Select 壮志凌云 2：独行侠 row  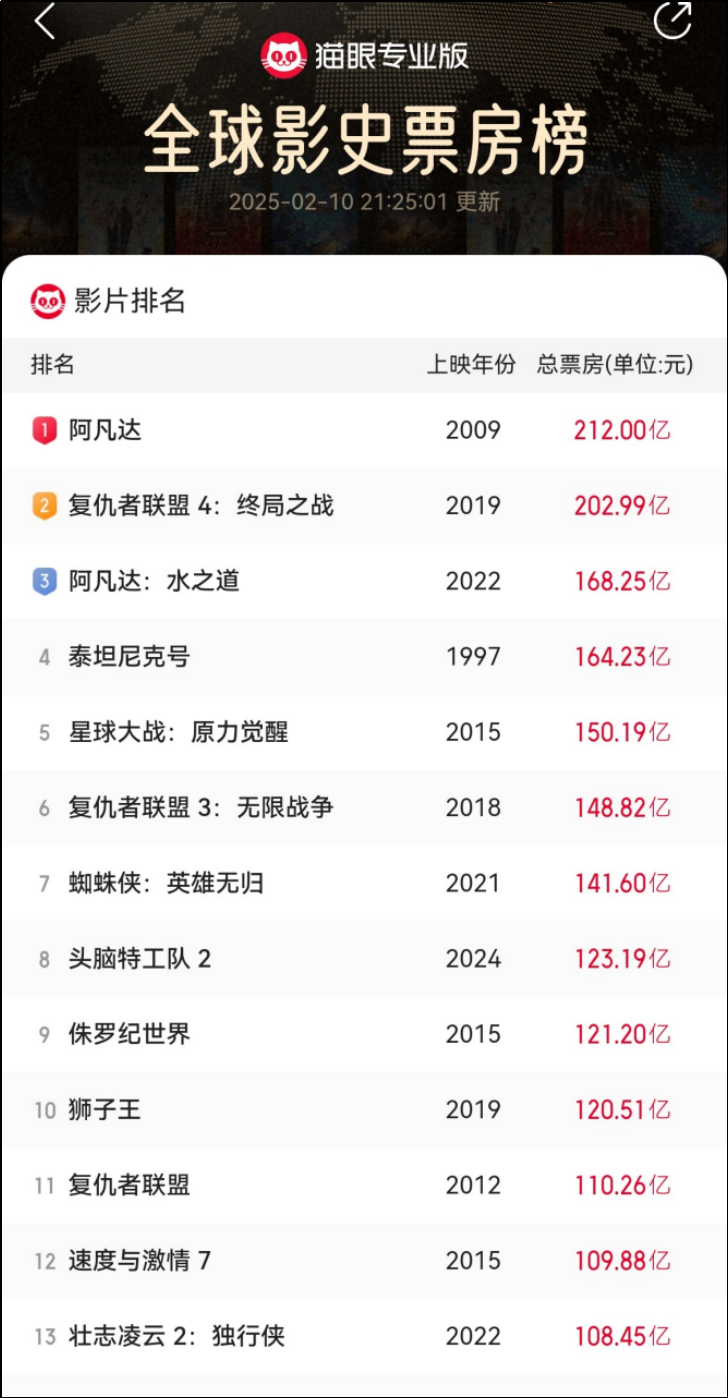(178, 1336)
